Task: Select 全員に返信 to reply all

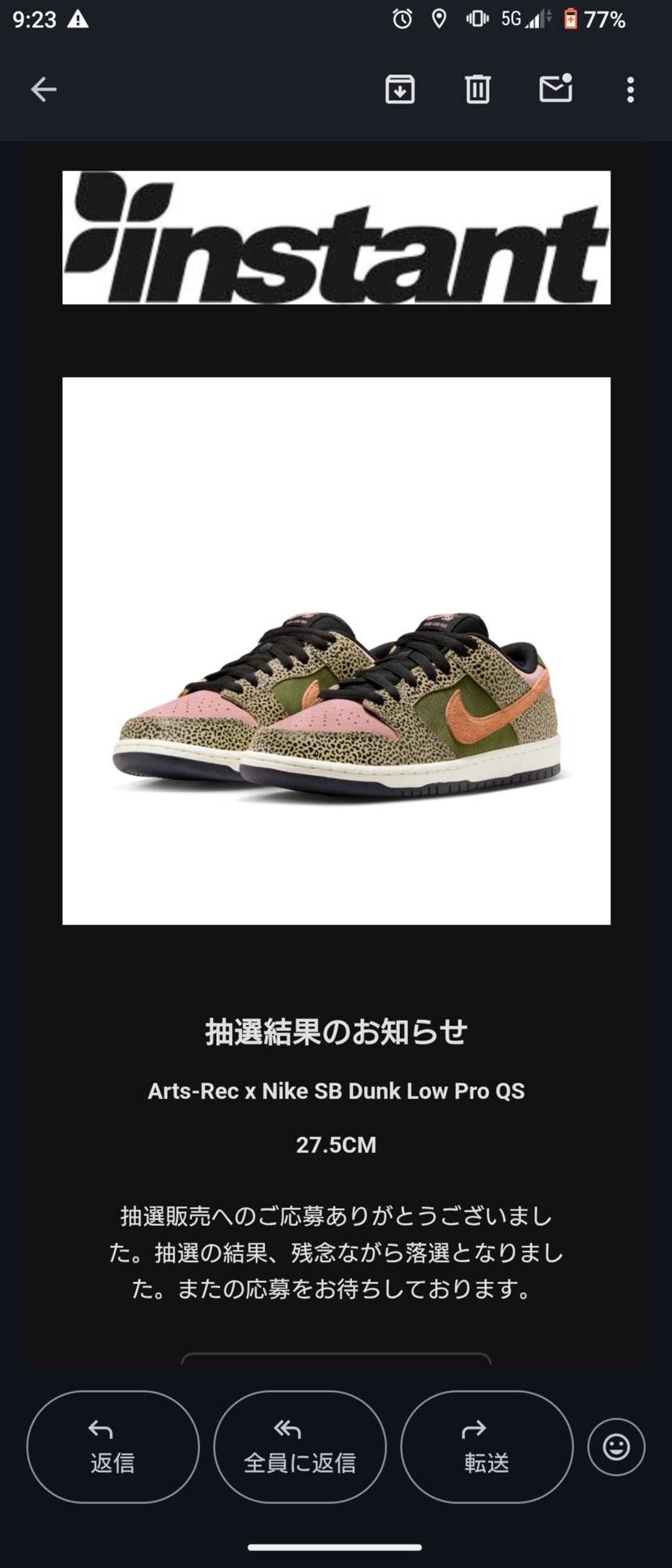Action: [300, 1447]
